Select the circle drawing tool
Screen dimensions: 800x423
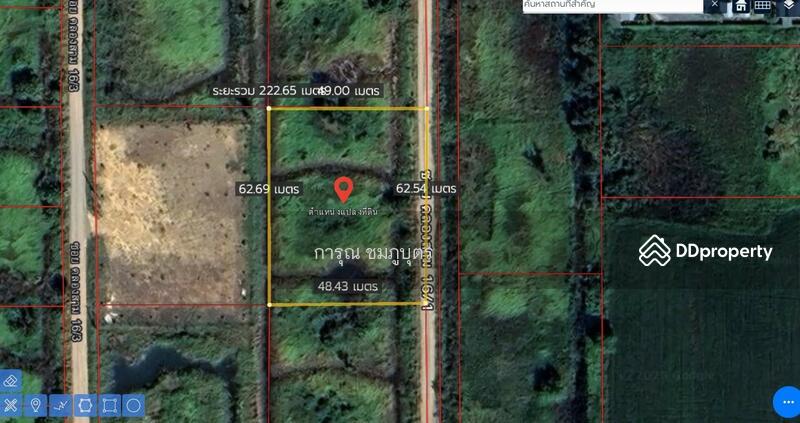[x=134, y=405]
